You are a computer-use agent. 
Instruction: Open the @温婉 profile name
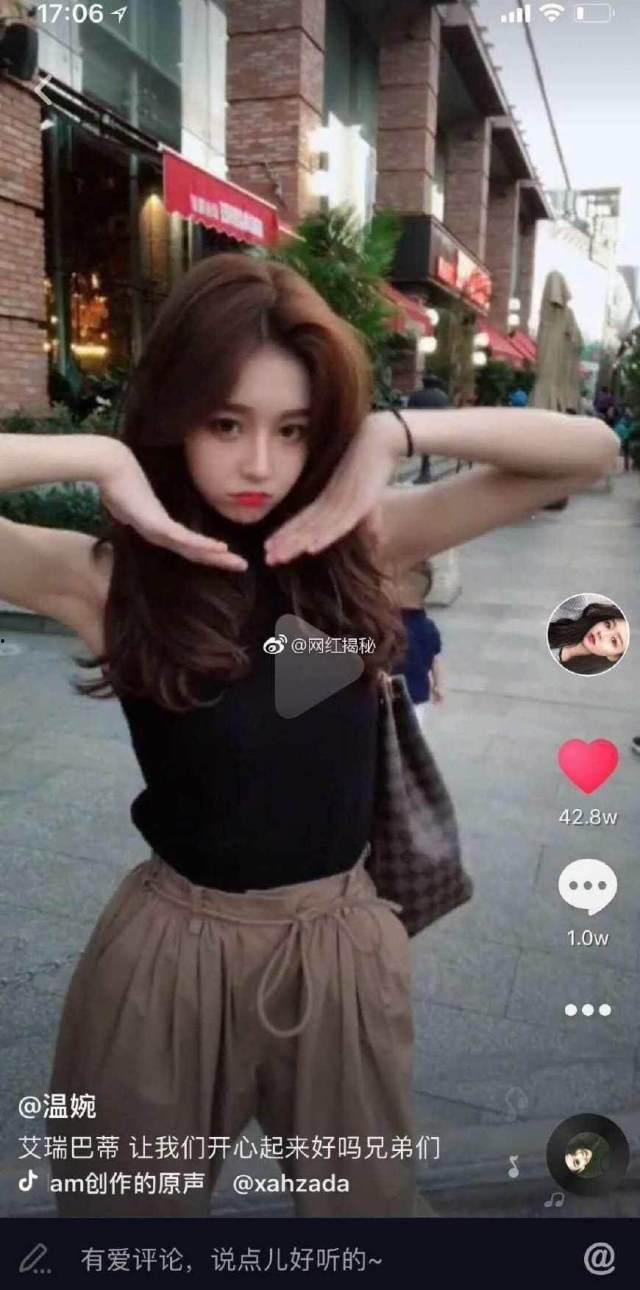(58, 1107)
